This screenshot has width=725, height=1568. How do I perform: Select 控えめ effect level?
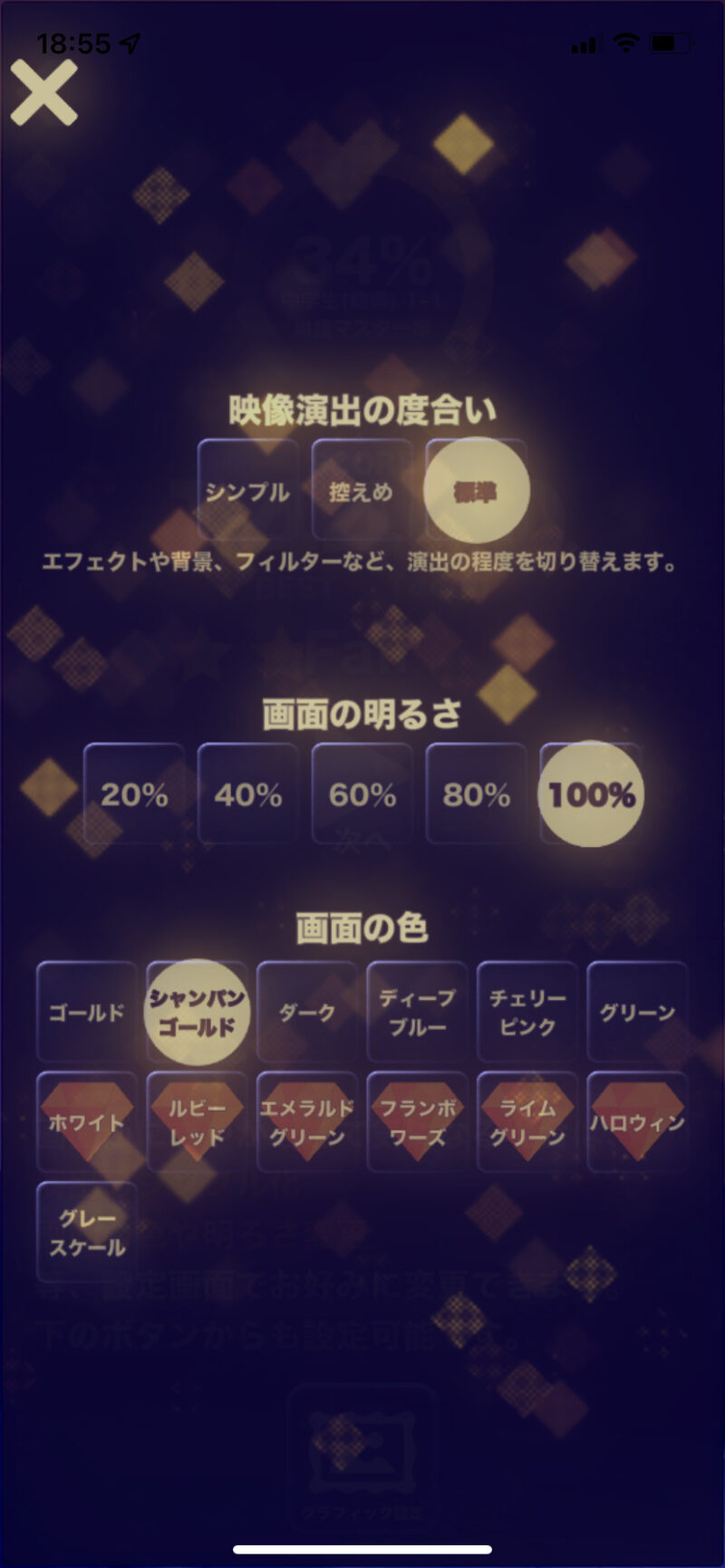point(362,490)
